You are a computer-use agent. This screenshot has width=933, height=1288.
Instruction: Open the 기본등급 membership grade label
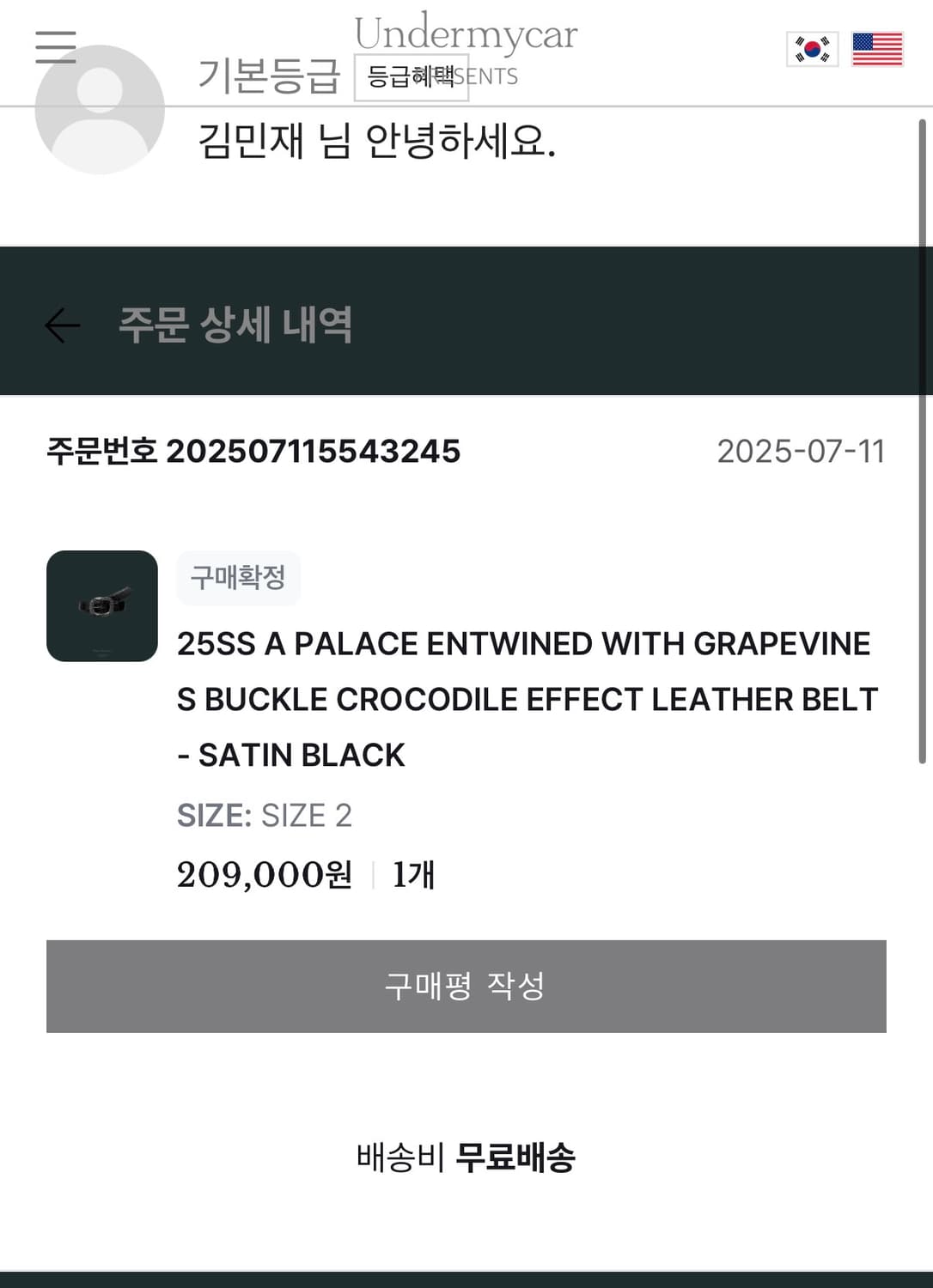tap(267, 76)
